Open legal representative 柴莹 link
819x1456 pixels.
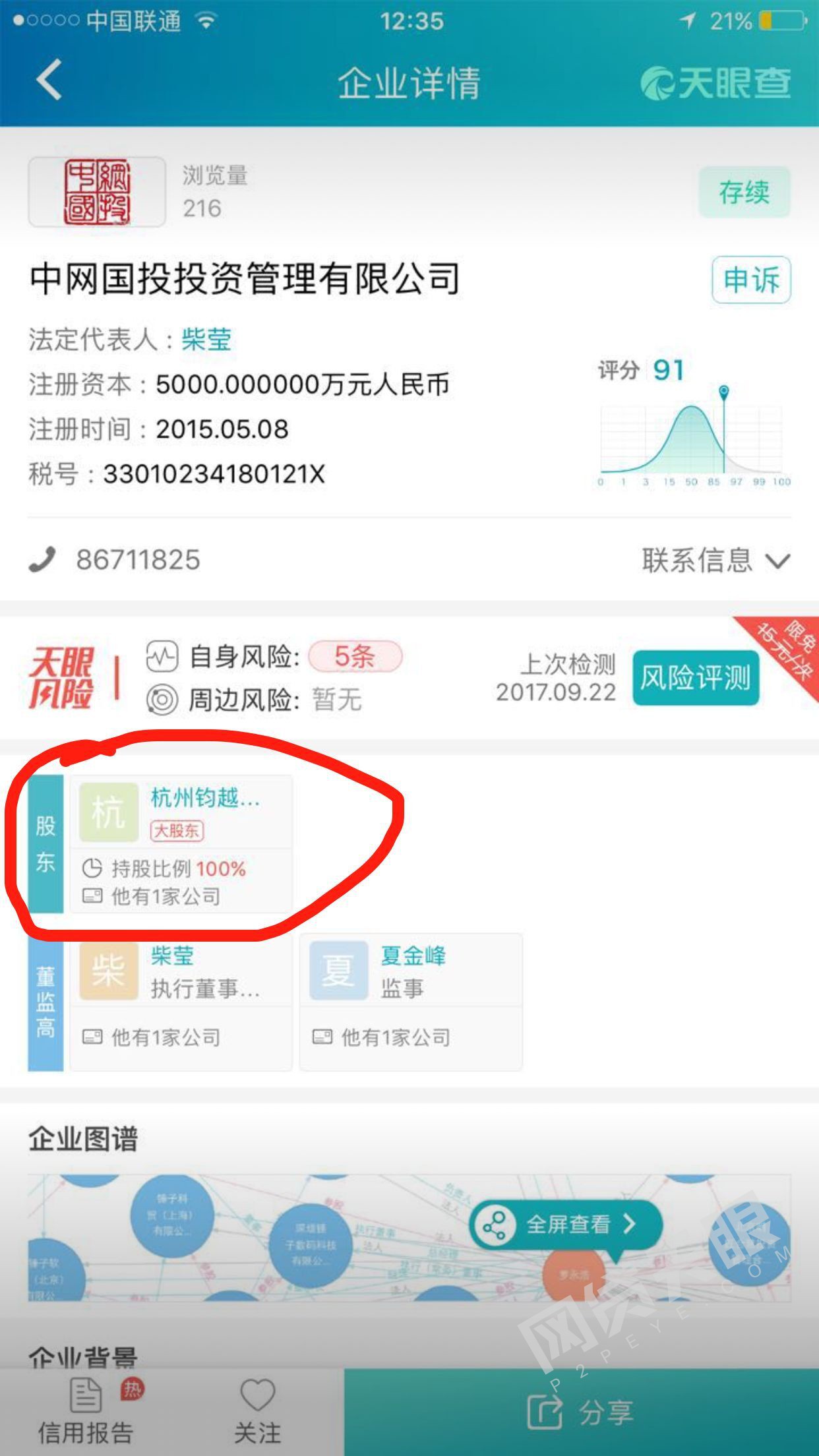tap(206, 340)
